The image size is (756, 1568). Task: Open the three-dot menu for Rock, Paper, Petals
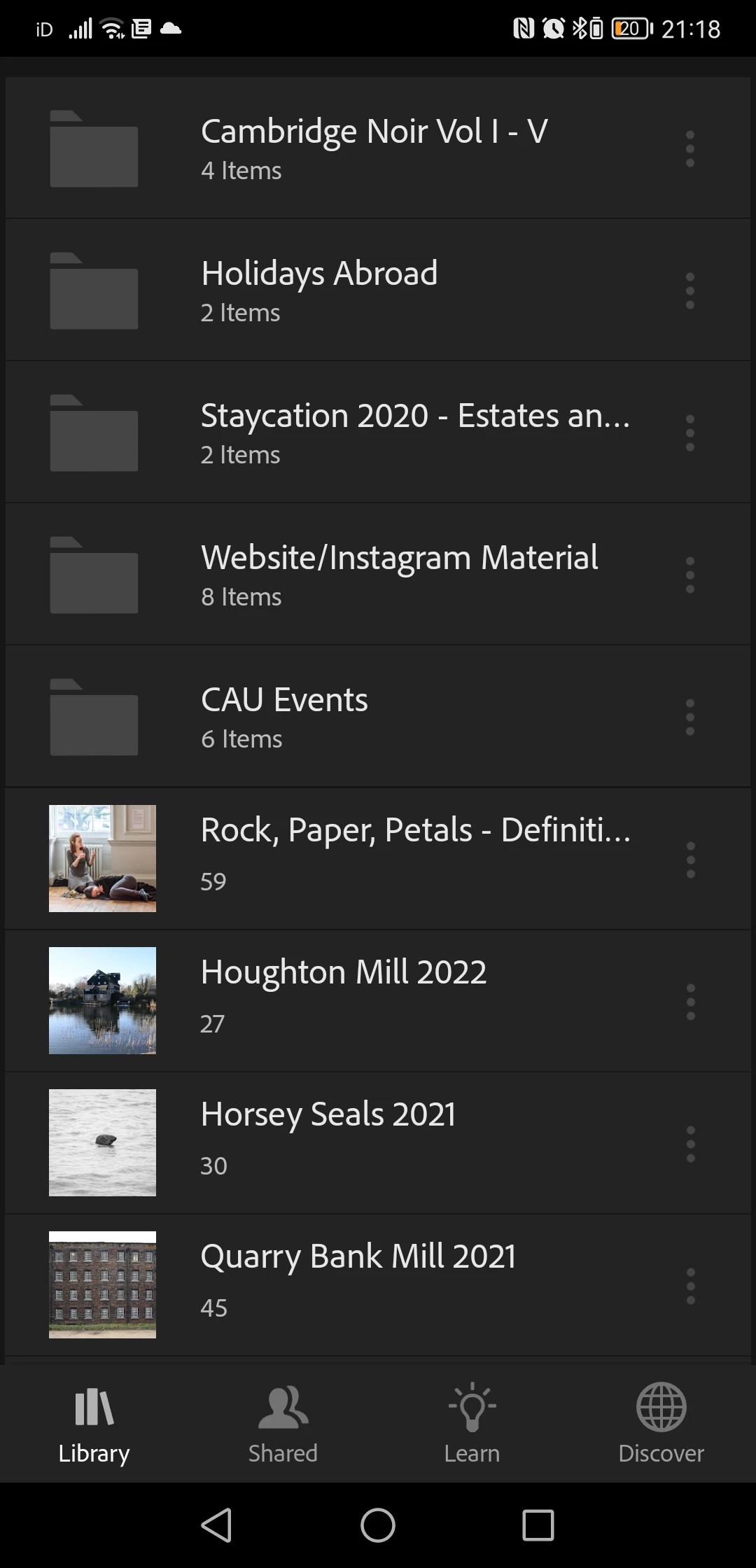click(690, 860)
